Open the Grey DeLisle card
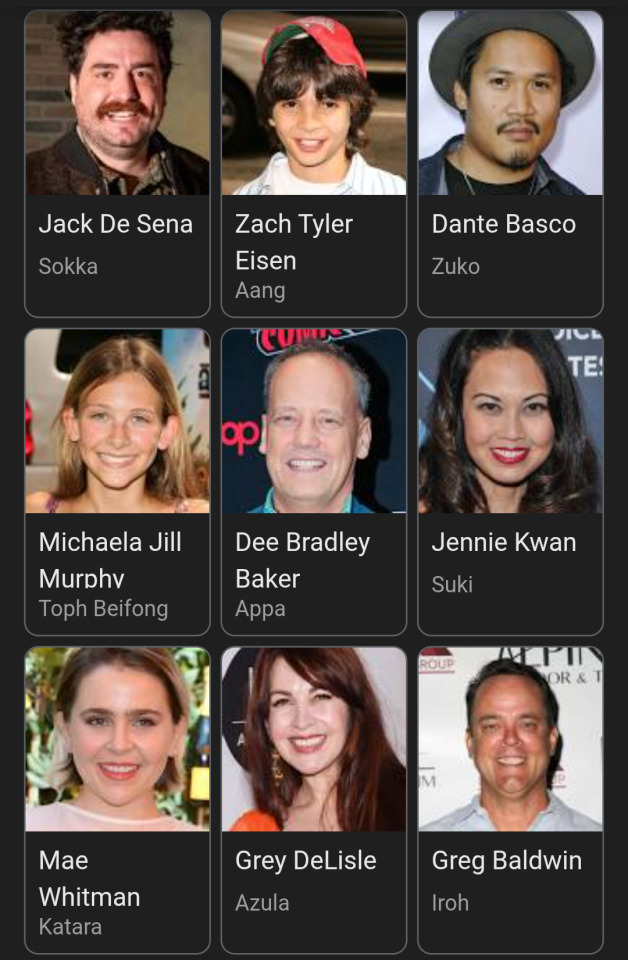628x960 pixels. pos(313,800)
